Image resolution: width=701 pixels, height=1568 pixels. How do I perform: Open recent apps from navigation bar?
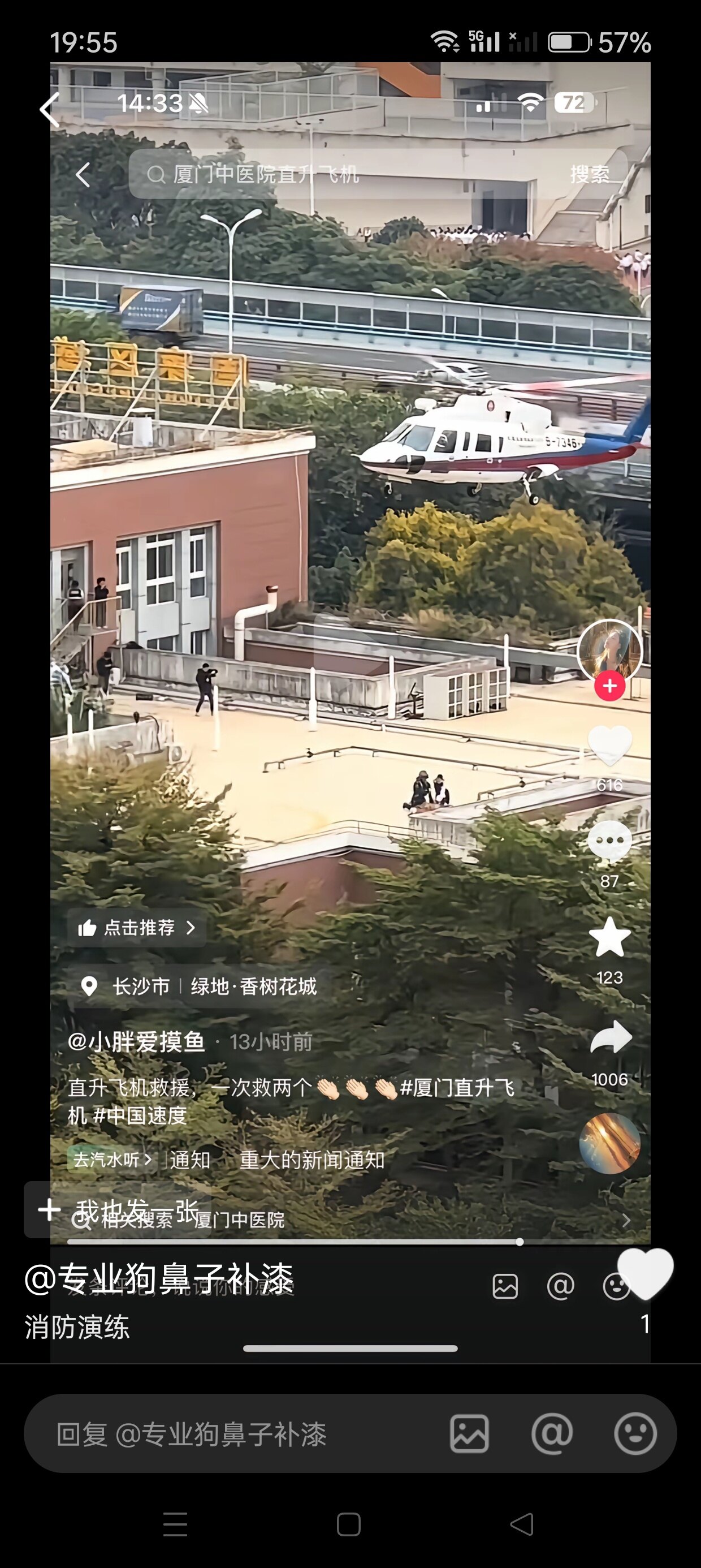[175, 1524]
